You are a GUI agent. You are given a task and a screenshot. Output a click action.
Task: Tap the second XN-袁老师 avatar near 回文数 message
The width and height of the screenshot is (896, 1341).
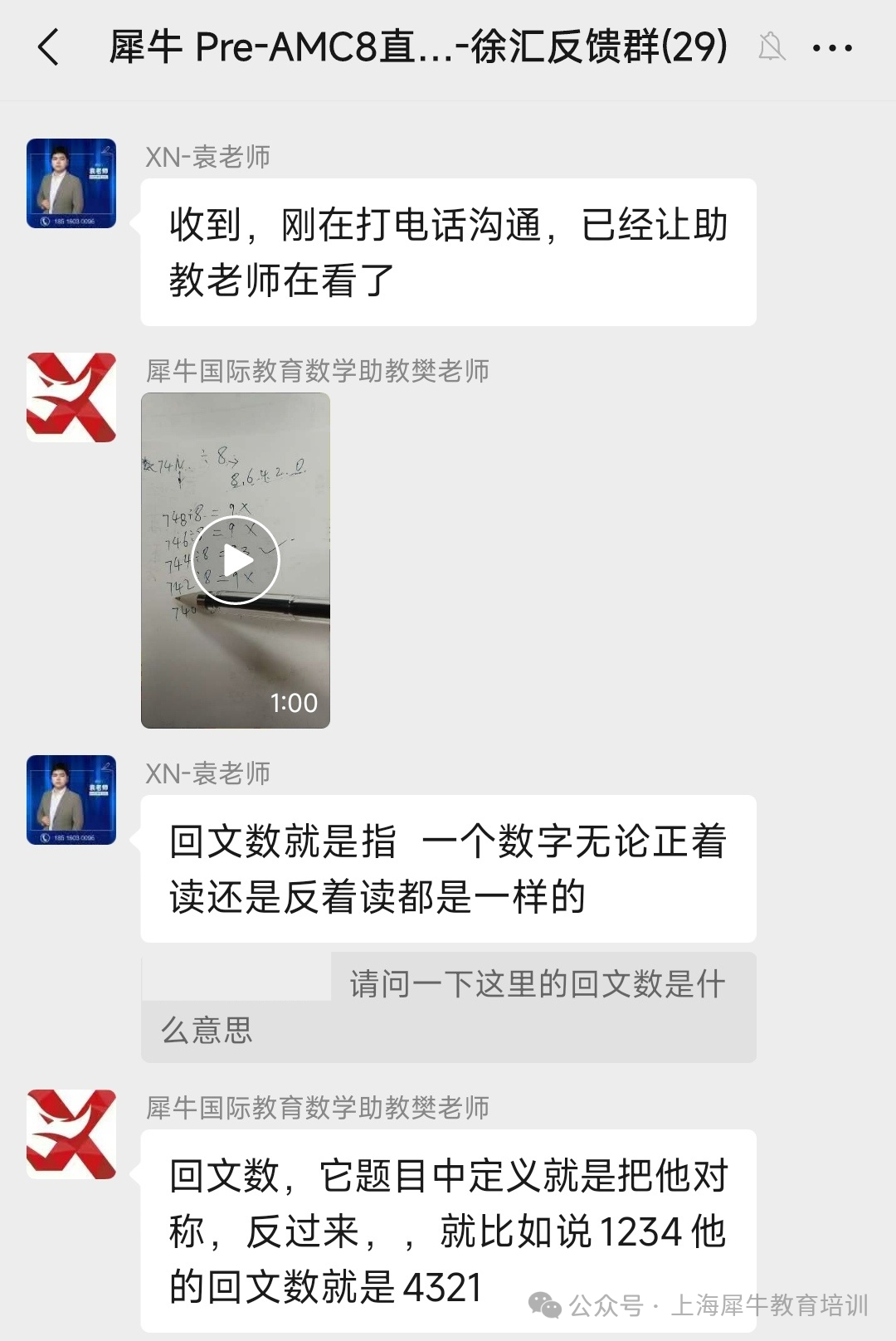[71, 801]
